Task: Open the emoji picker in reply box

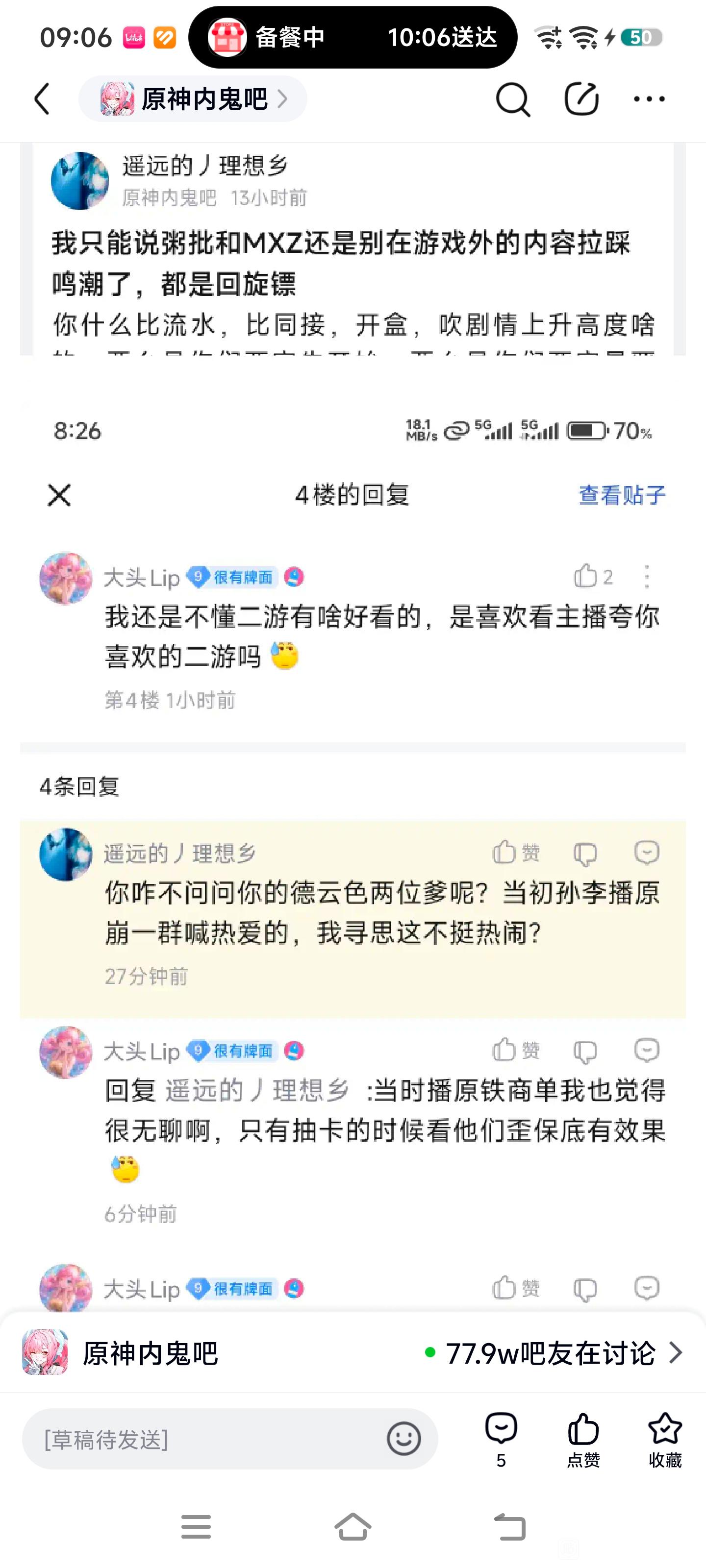Action: 403,1439
